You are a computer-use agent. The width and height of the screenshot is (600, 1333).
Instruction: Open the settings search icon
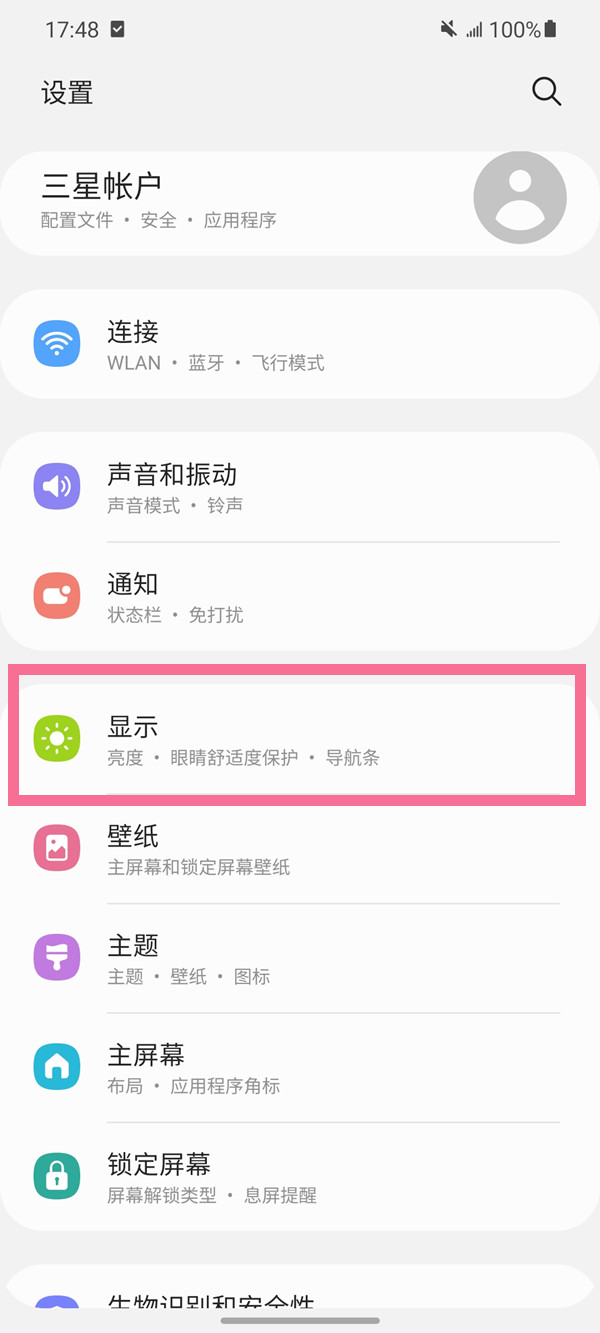tap(546, 92)
